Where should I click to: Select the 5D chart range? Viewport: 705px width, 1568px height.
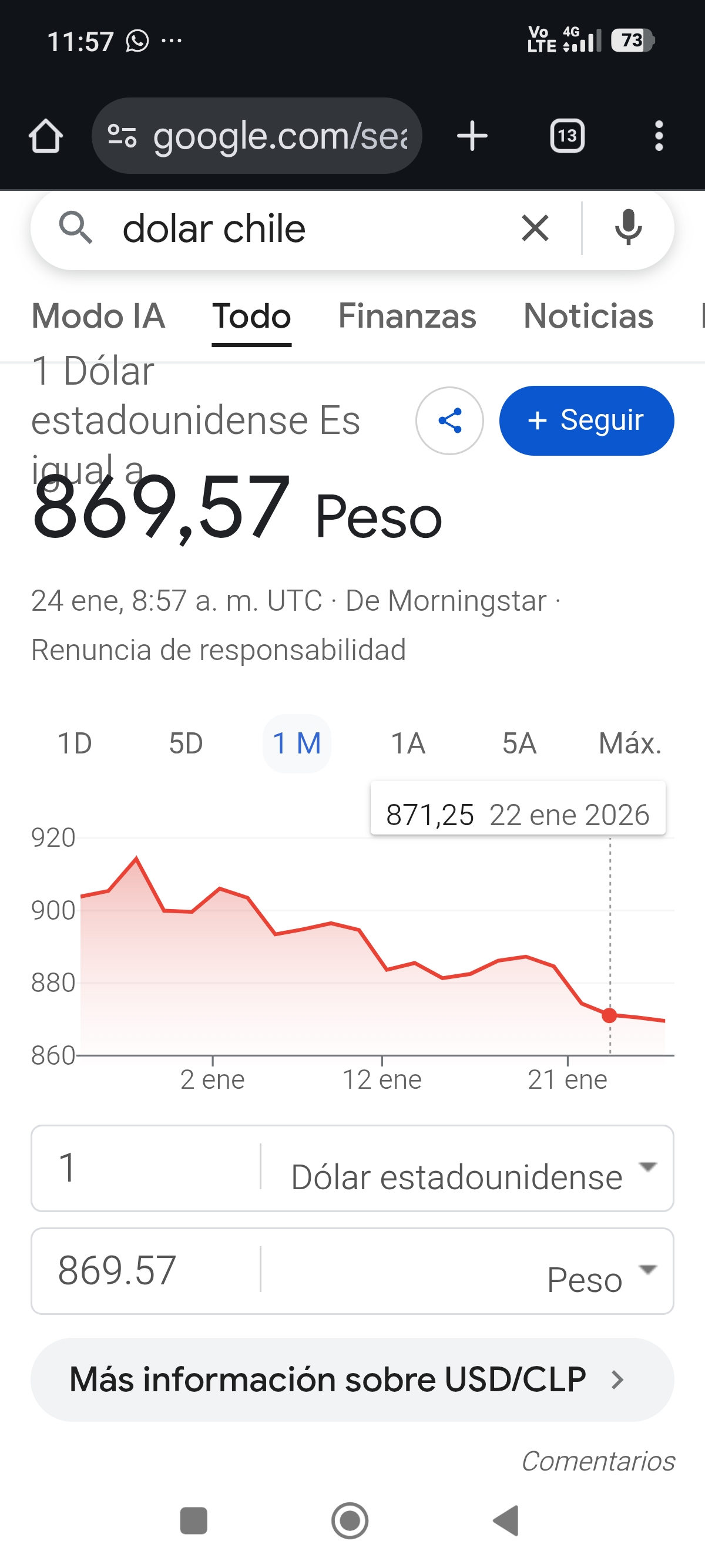[x=186, y=743]
